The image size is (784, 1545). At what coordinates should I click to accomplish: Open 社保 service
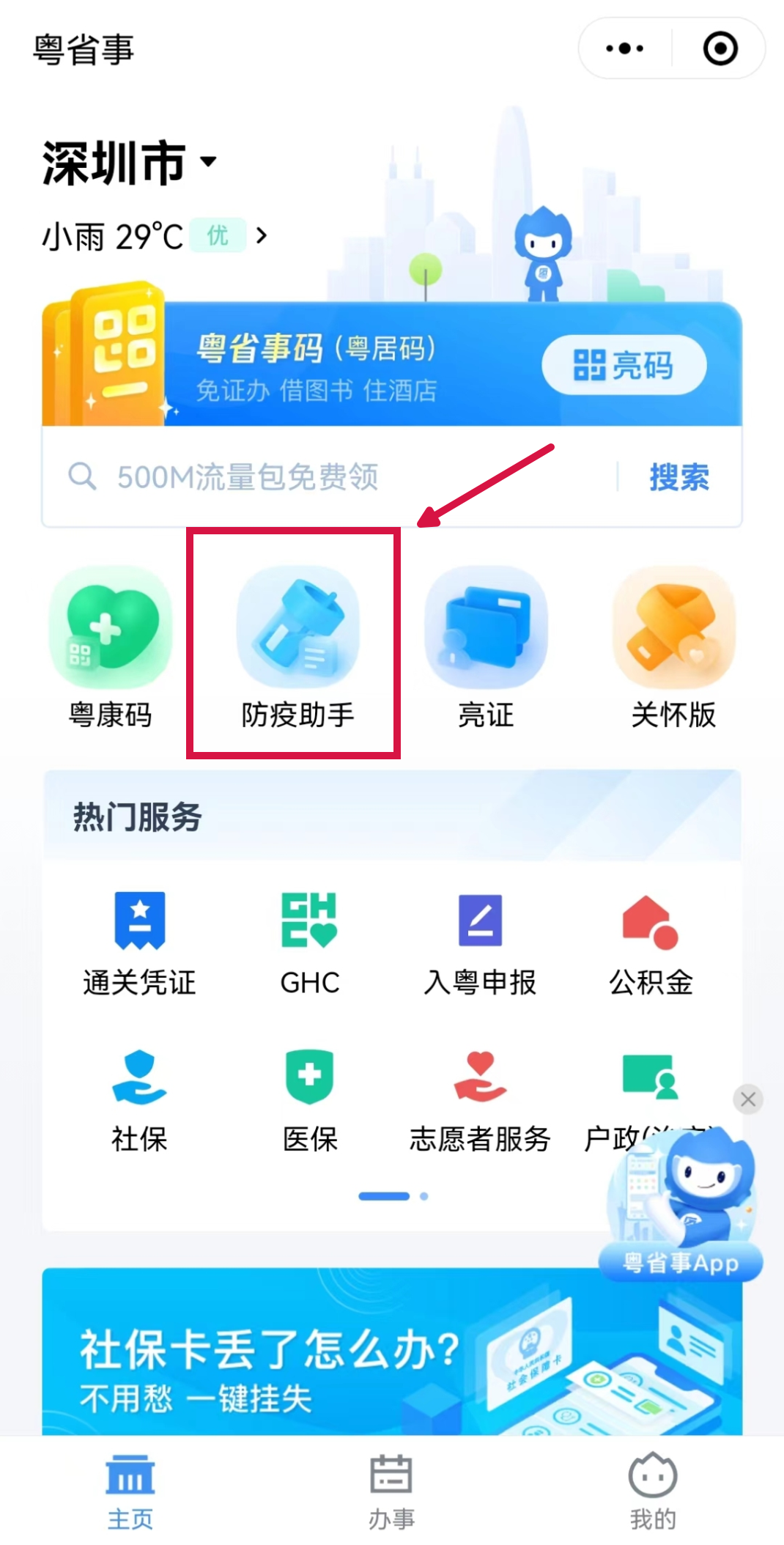tap(139, 1099)
